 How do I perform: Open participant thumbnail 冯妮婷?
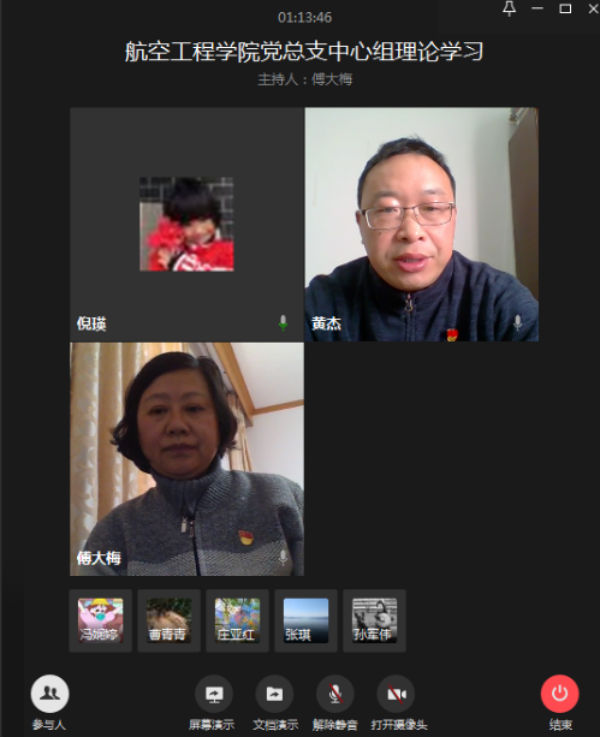point(101,620)
